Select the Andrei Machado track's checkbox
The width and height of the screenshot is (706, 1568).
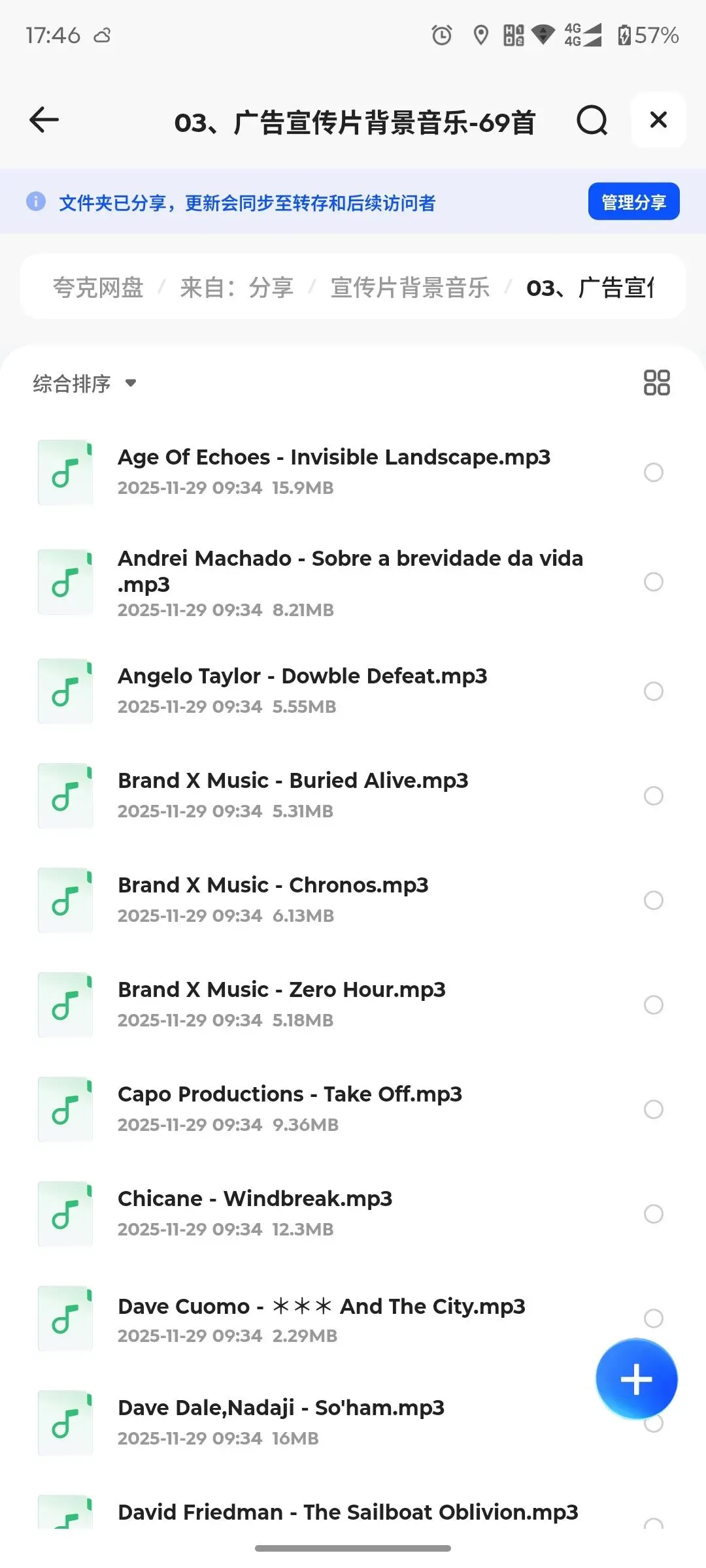click(654, 581)
